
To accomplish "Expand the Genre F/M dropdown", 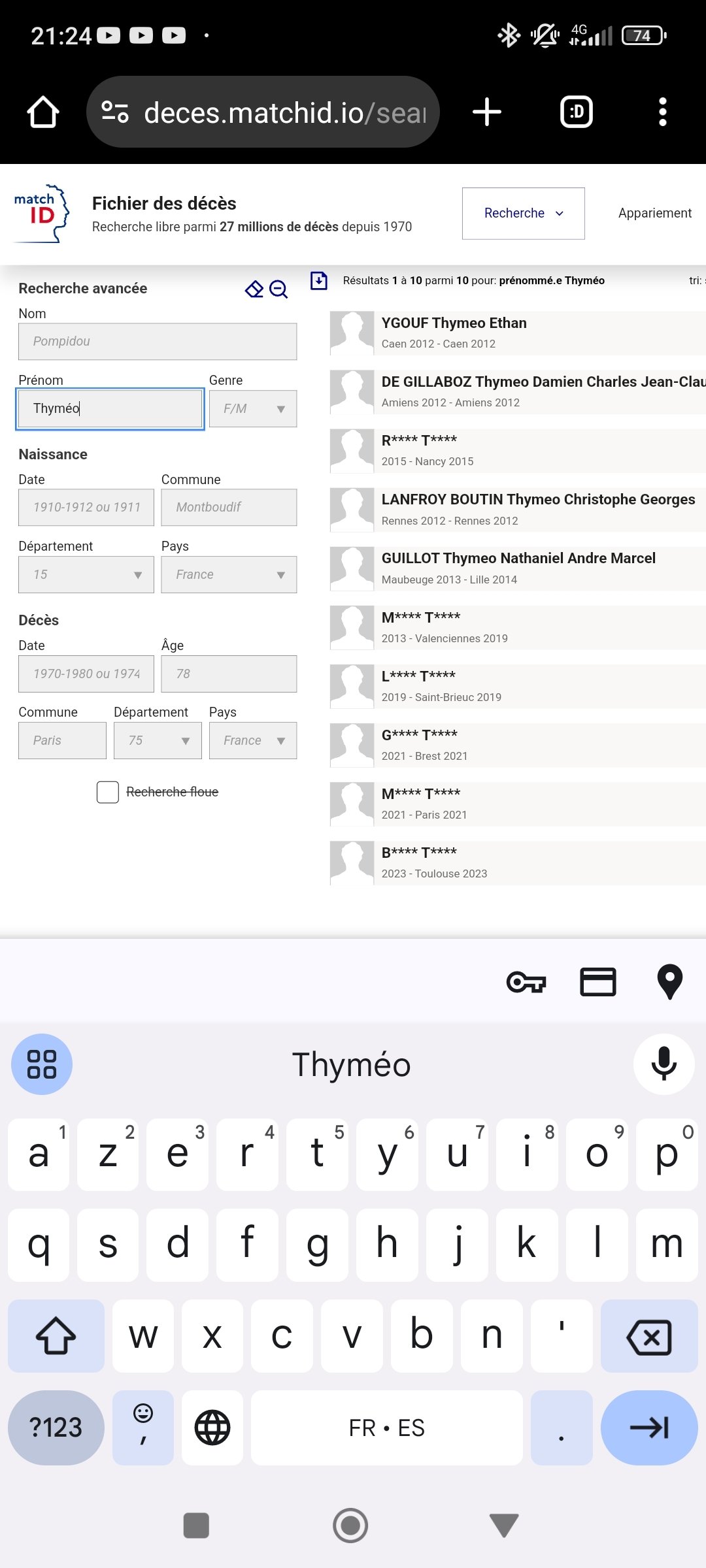I will pyautogui.click(x=253, y=408).
